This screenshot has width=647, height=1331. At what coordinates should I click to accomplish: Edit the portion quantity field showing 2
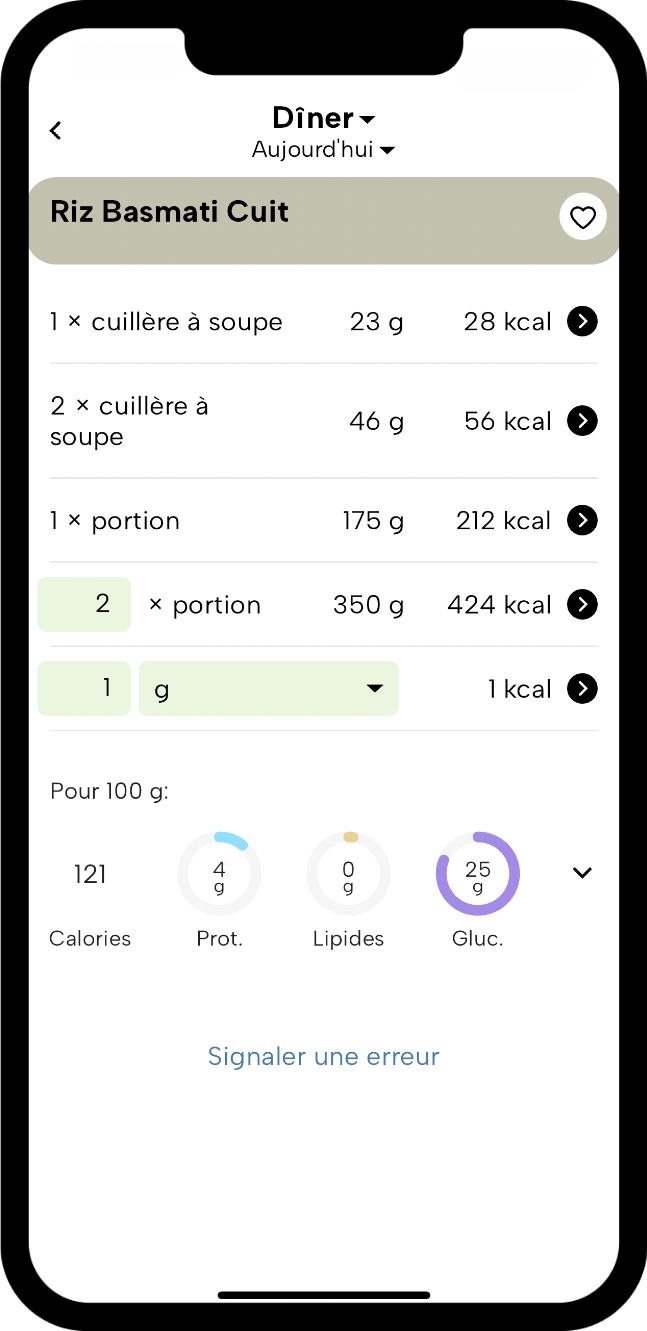point(84,604)
